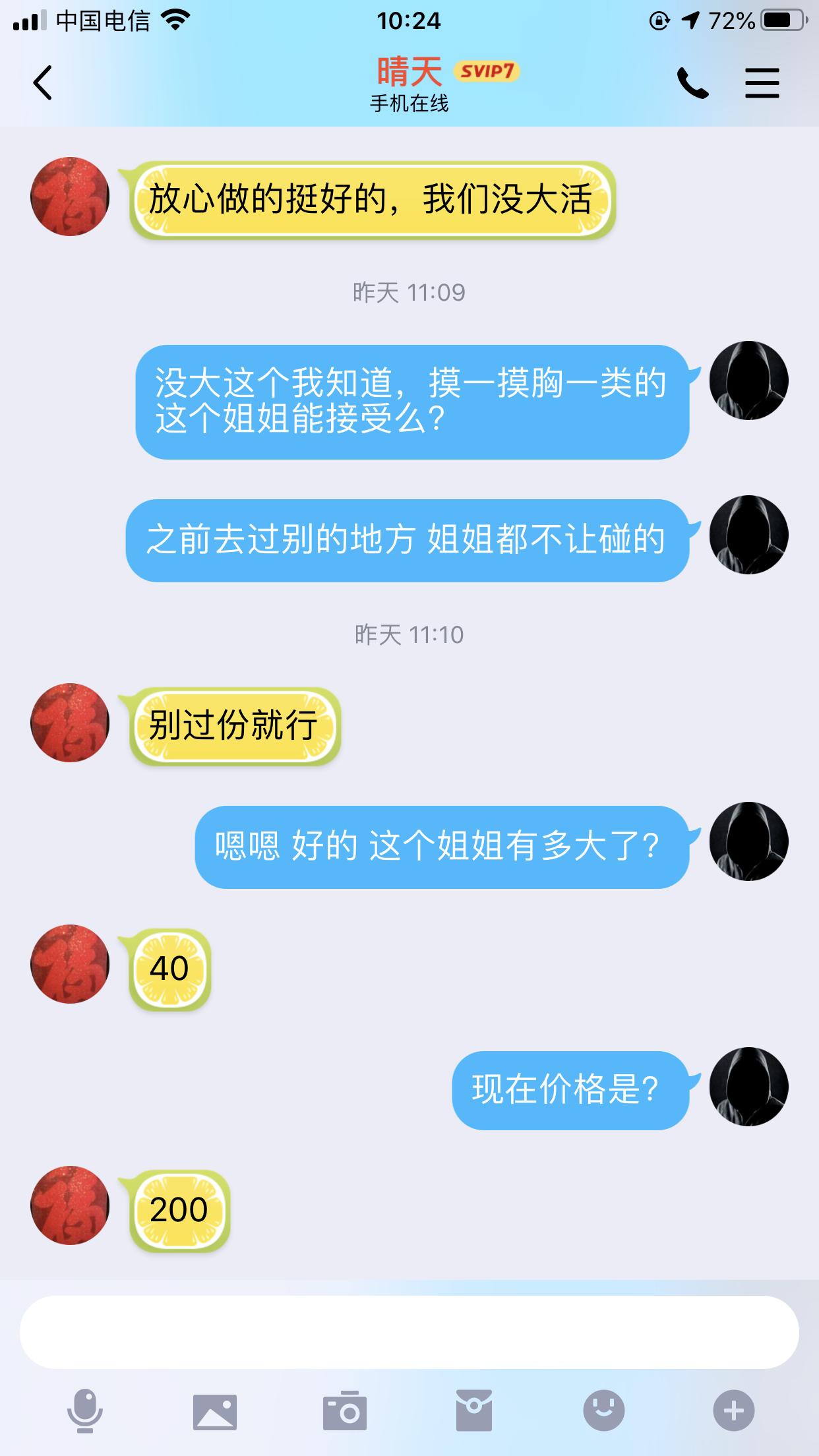View the SVIP7 membership badge
819x1456 pixels.
pos(486,71)
